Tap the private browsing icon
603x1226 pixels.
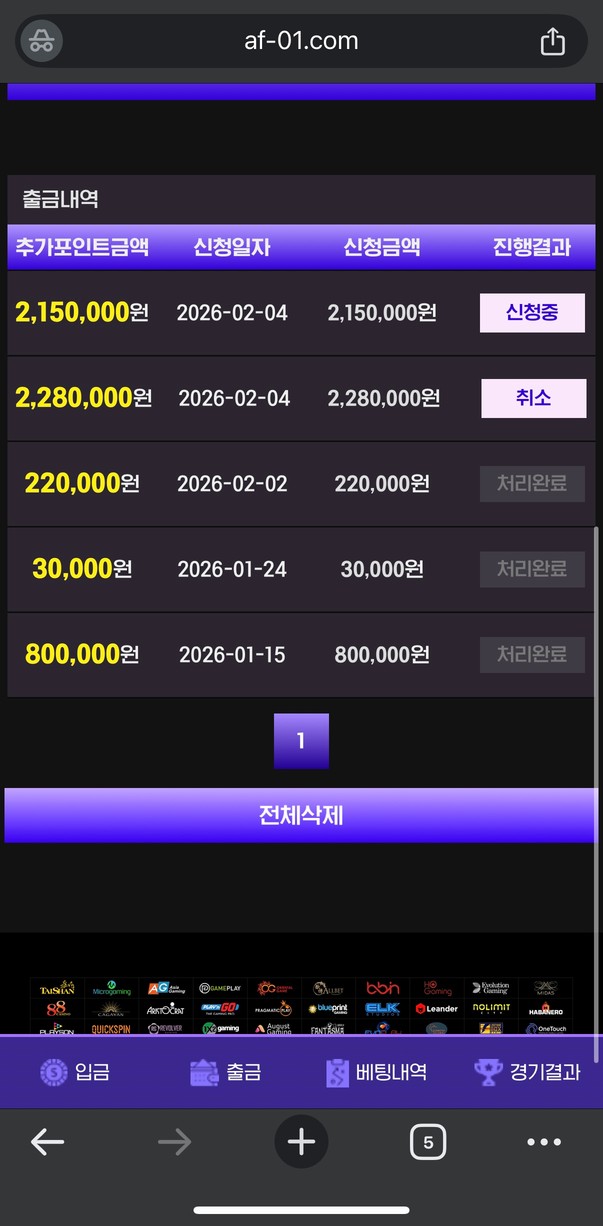(42, 41)
